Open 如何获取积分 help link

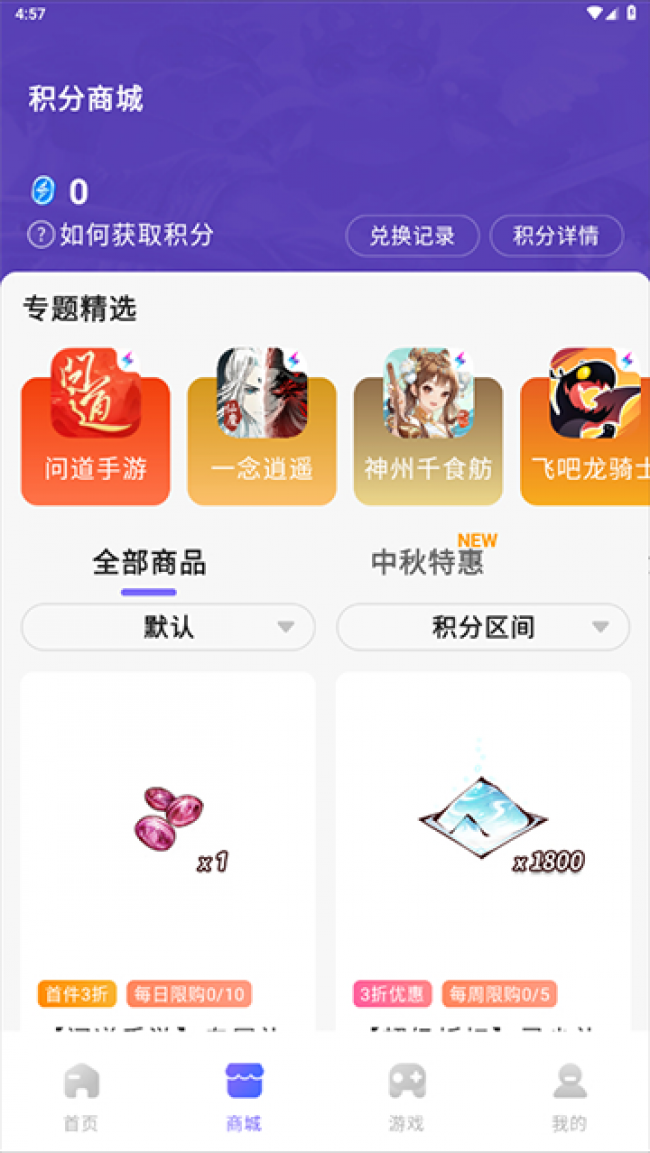pyautogui.click(x=122, y=235)
